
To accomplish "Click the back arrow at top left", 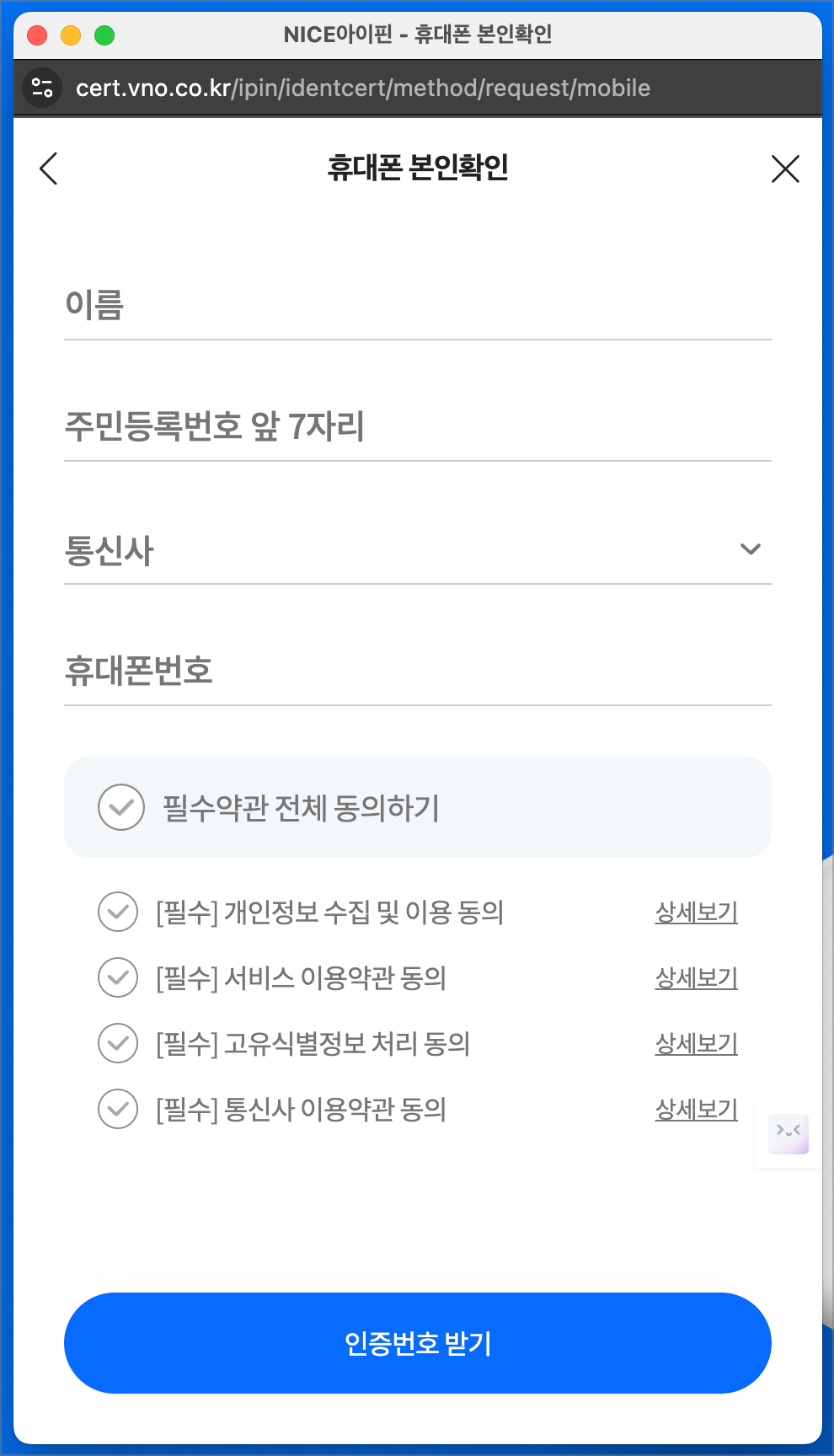I will pyautogui.click(x=48, y=169).
